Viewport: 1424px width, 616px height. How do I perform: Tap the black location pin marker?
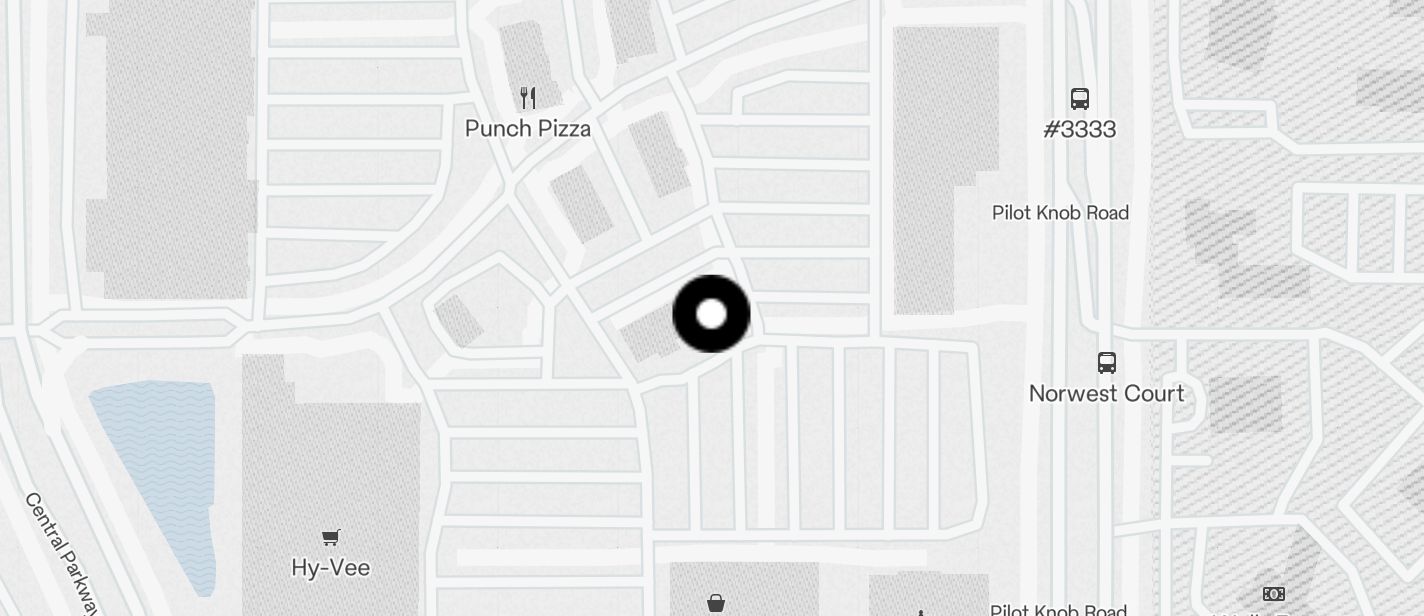[711, 314]
